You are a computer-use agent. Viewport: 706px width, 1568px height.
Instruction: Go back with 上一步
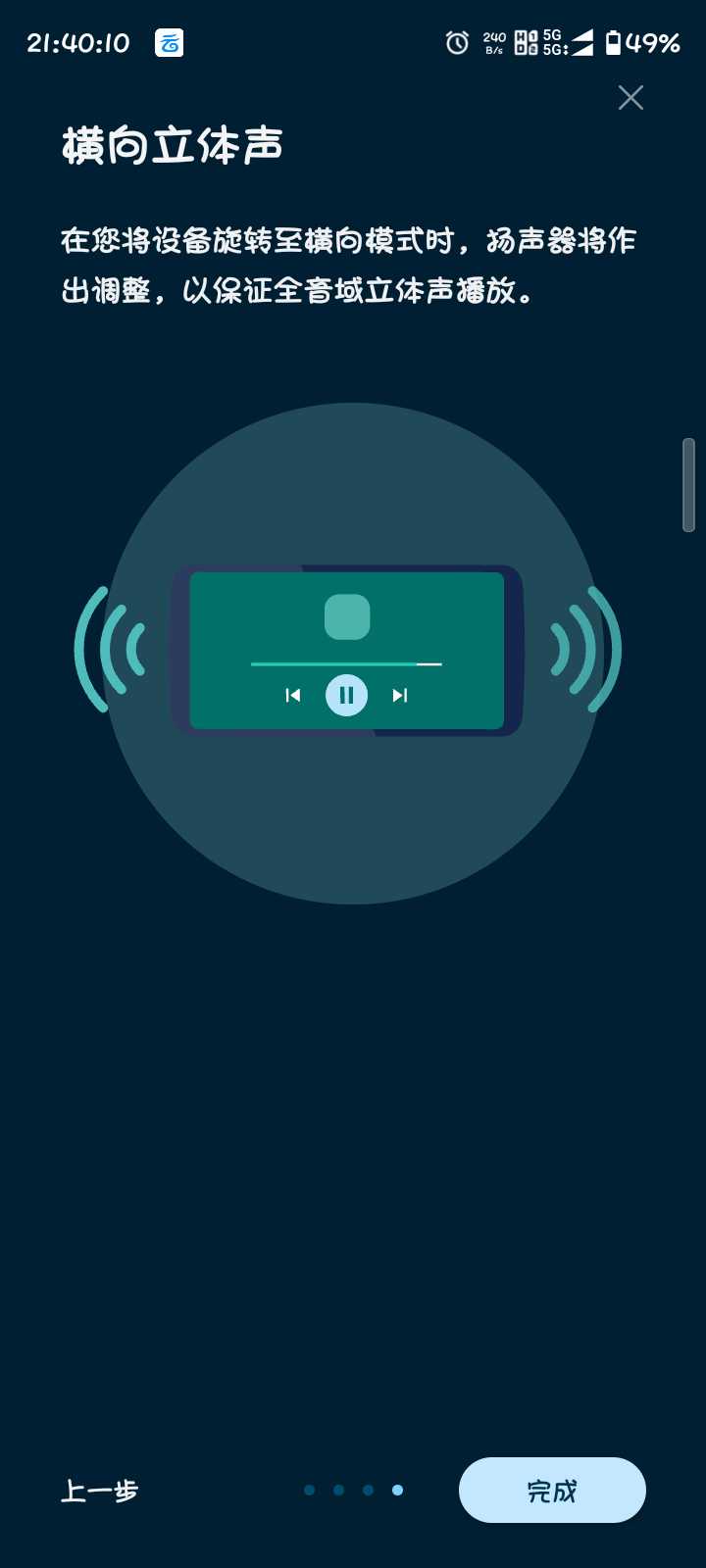100,1491
